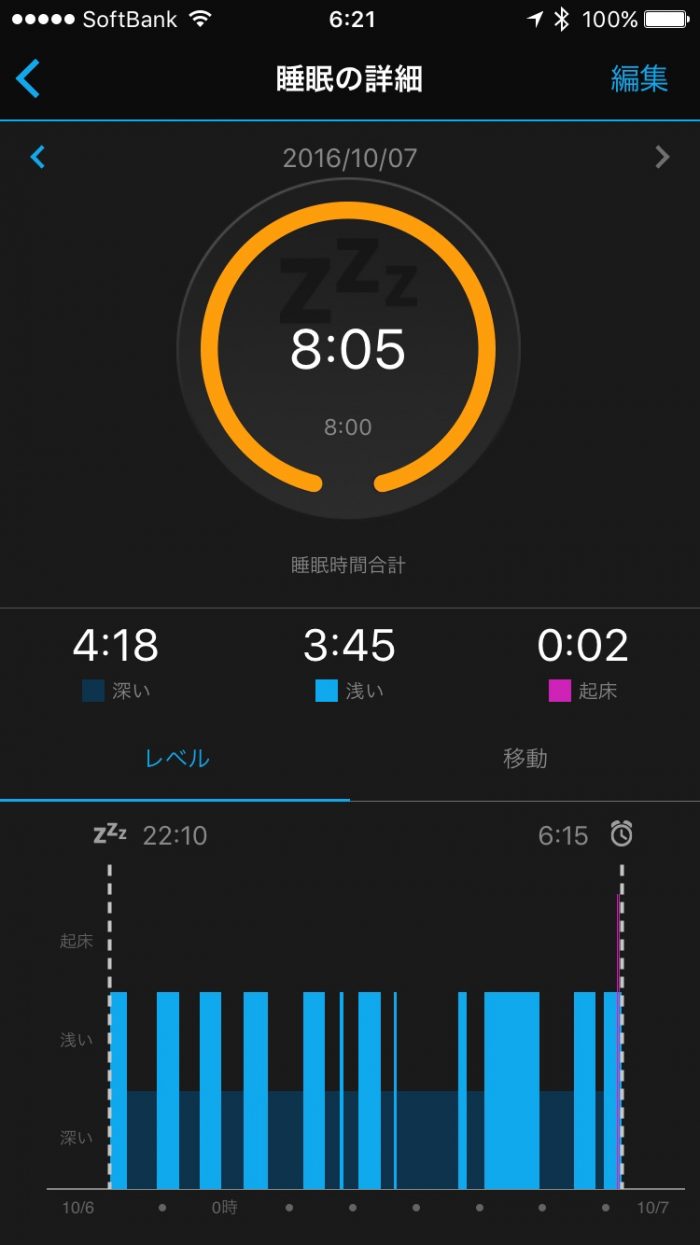Tap 編集 to edit sleep data
700x1245 pixels.
pos(638,79)
